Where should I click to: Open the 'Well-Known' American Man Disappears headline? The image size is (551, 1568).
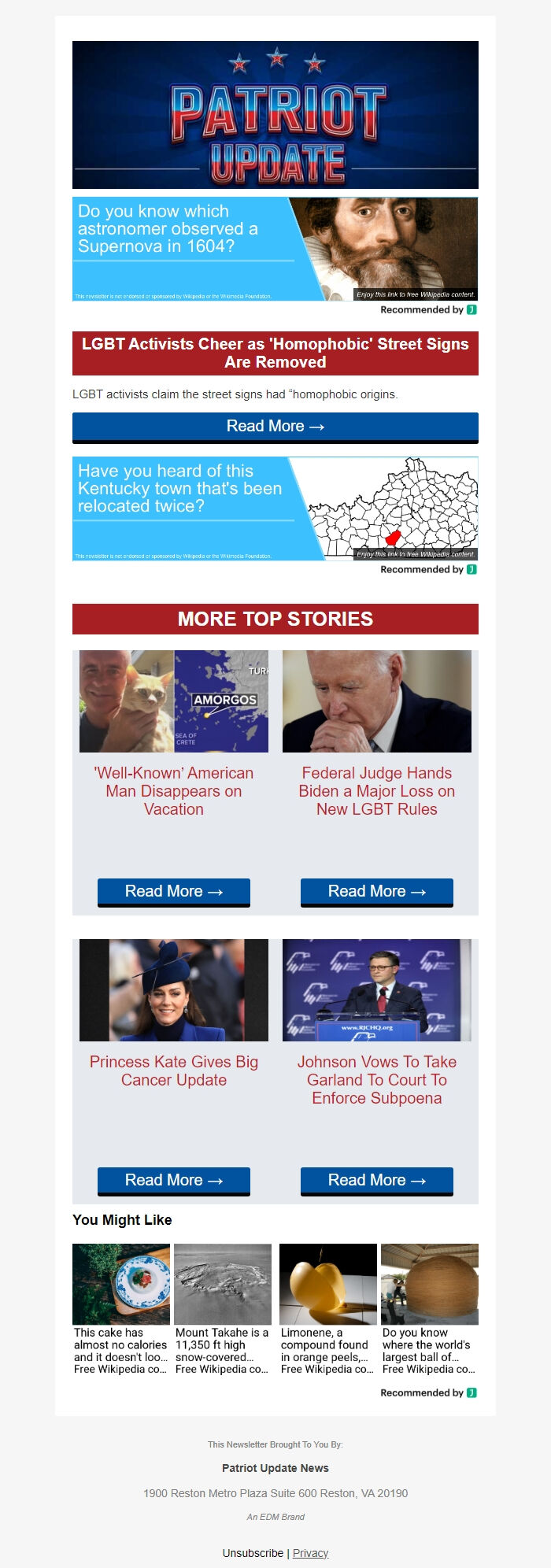(x=173, y=791)
